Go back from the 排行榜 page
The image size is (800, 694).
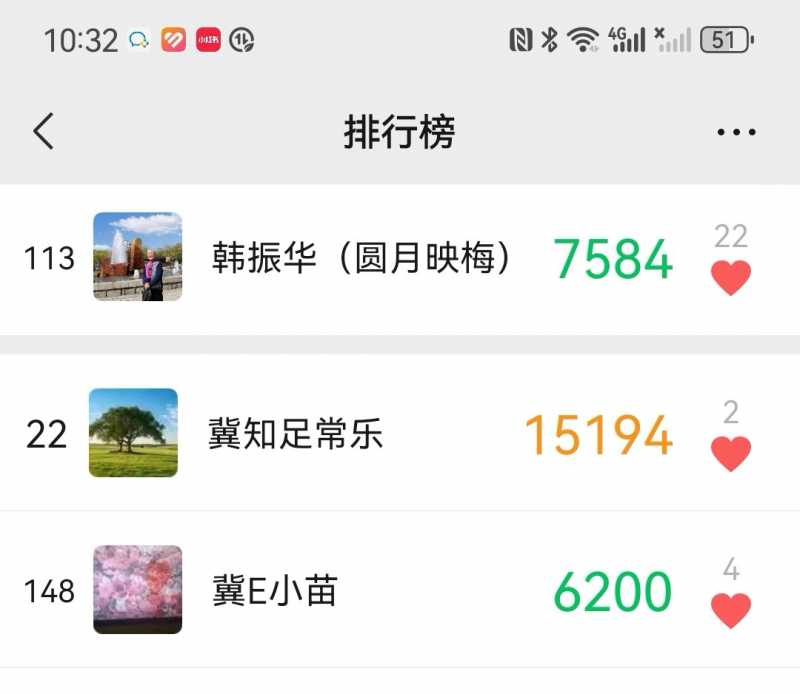[x=43, y=132]
